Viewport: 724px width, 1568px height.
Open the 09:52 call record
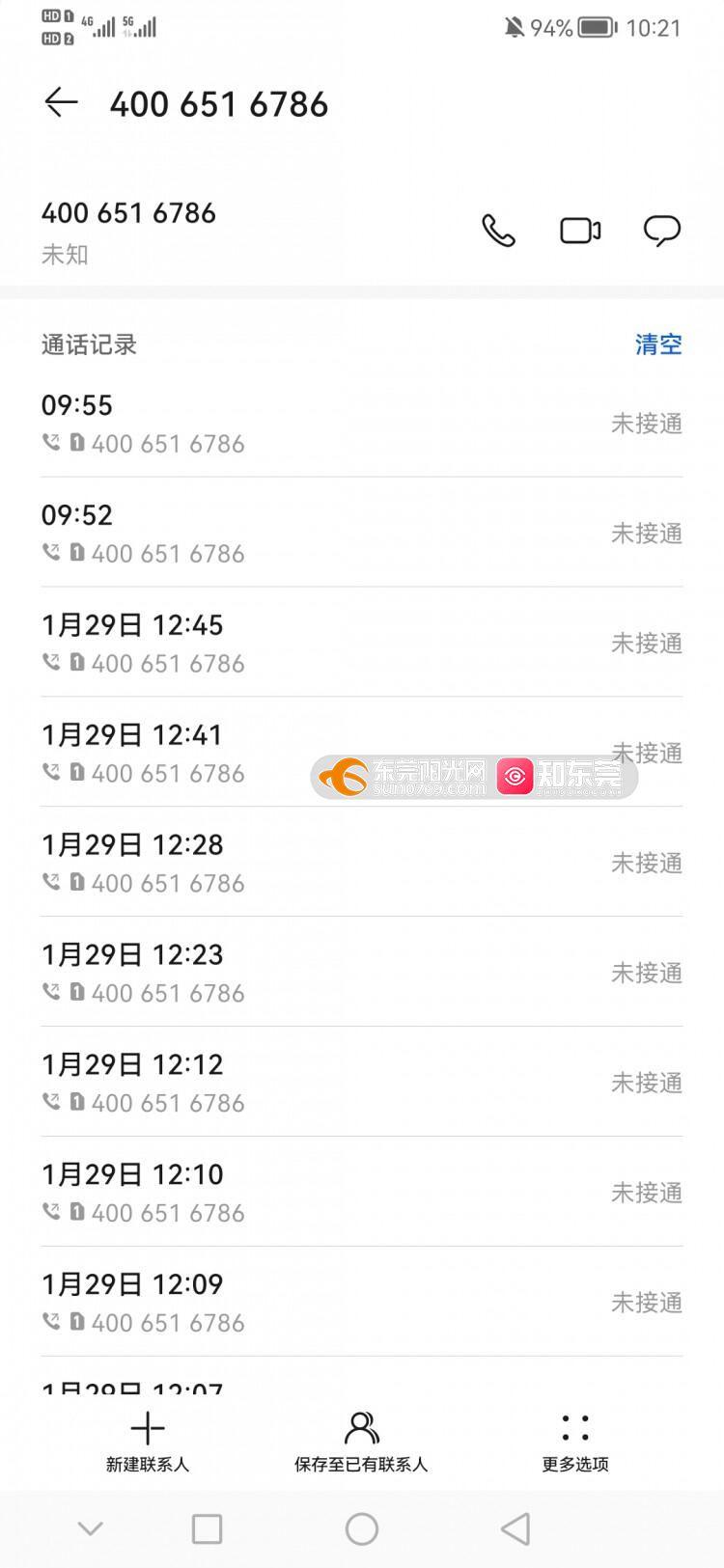click(362, 533)
